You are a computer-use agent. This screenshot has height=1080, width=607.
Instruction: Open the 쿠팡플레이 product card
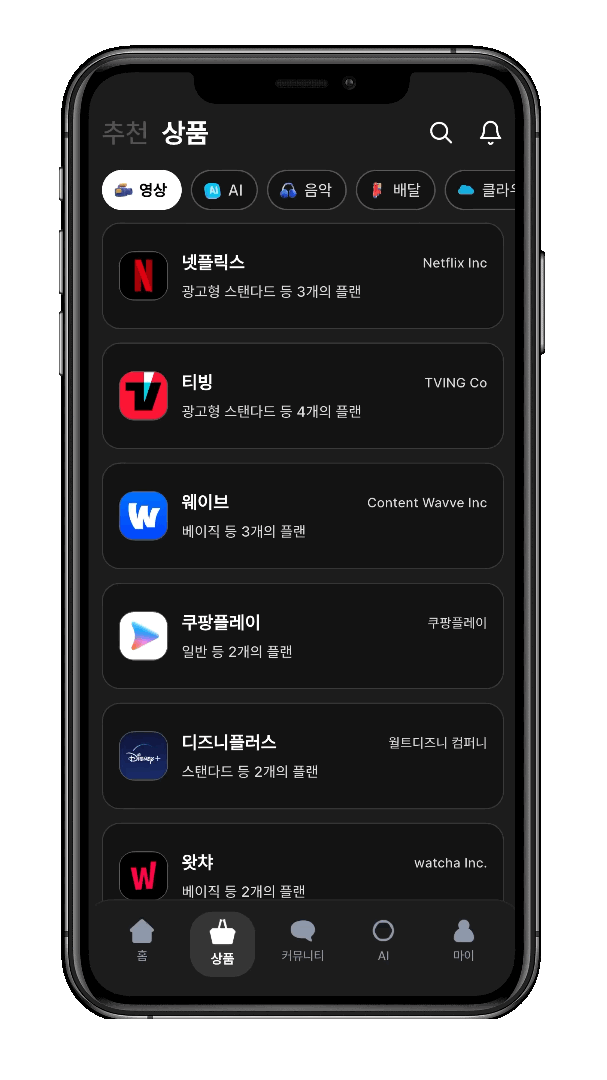point(302,636)
